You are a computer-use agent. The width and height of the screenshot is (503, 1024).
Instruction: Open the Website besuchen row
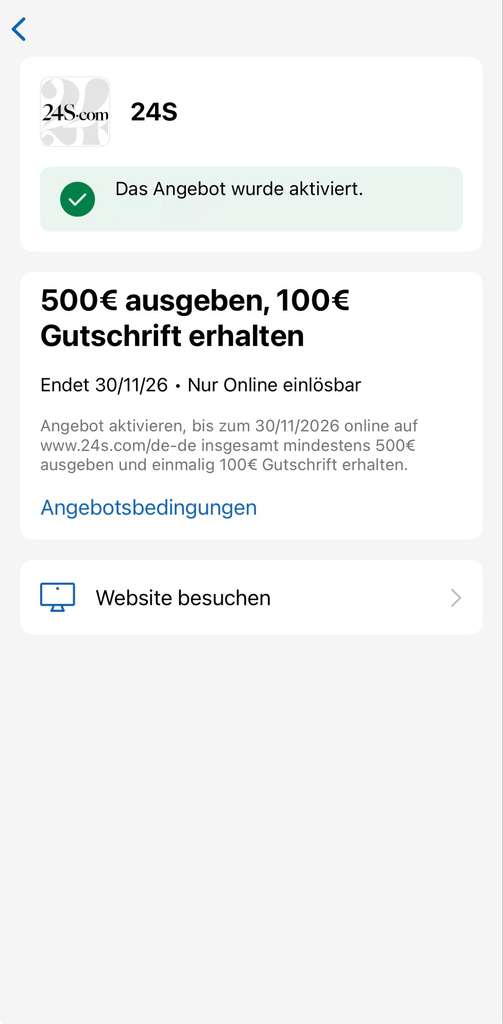tap(252, 597)
